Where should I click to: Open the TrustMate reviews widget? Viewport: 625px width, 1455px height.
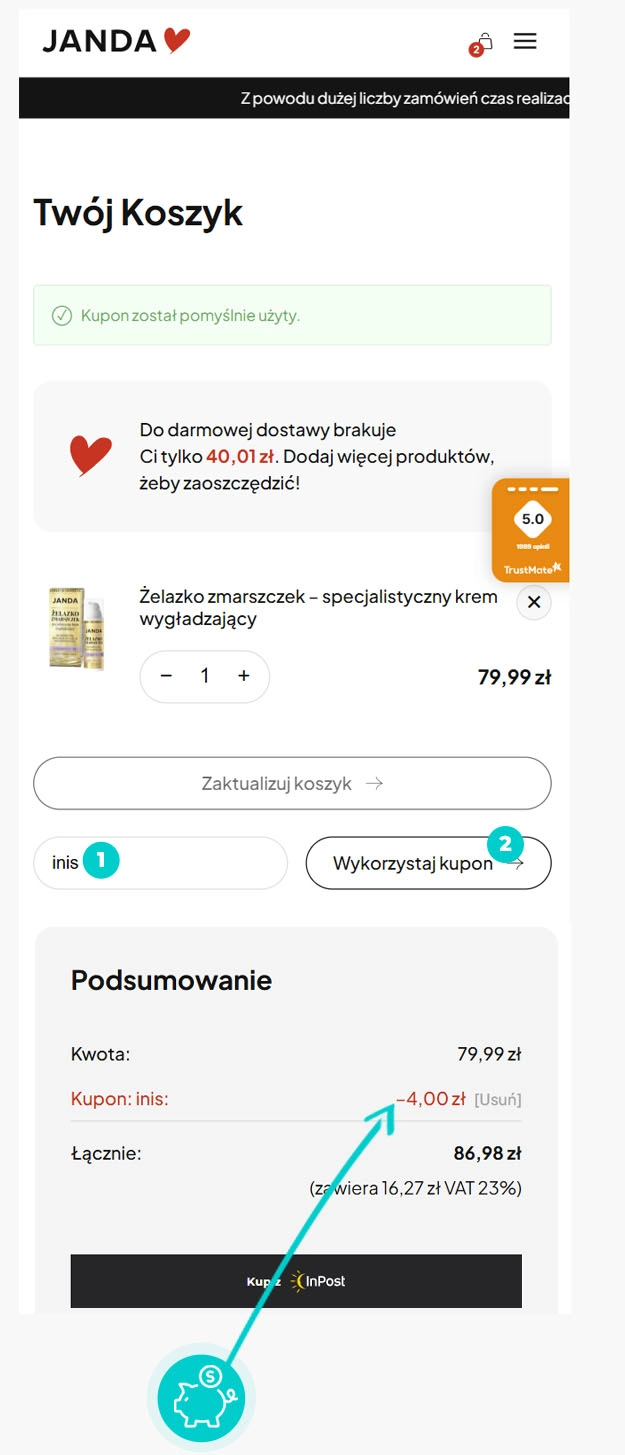point(531,530)
